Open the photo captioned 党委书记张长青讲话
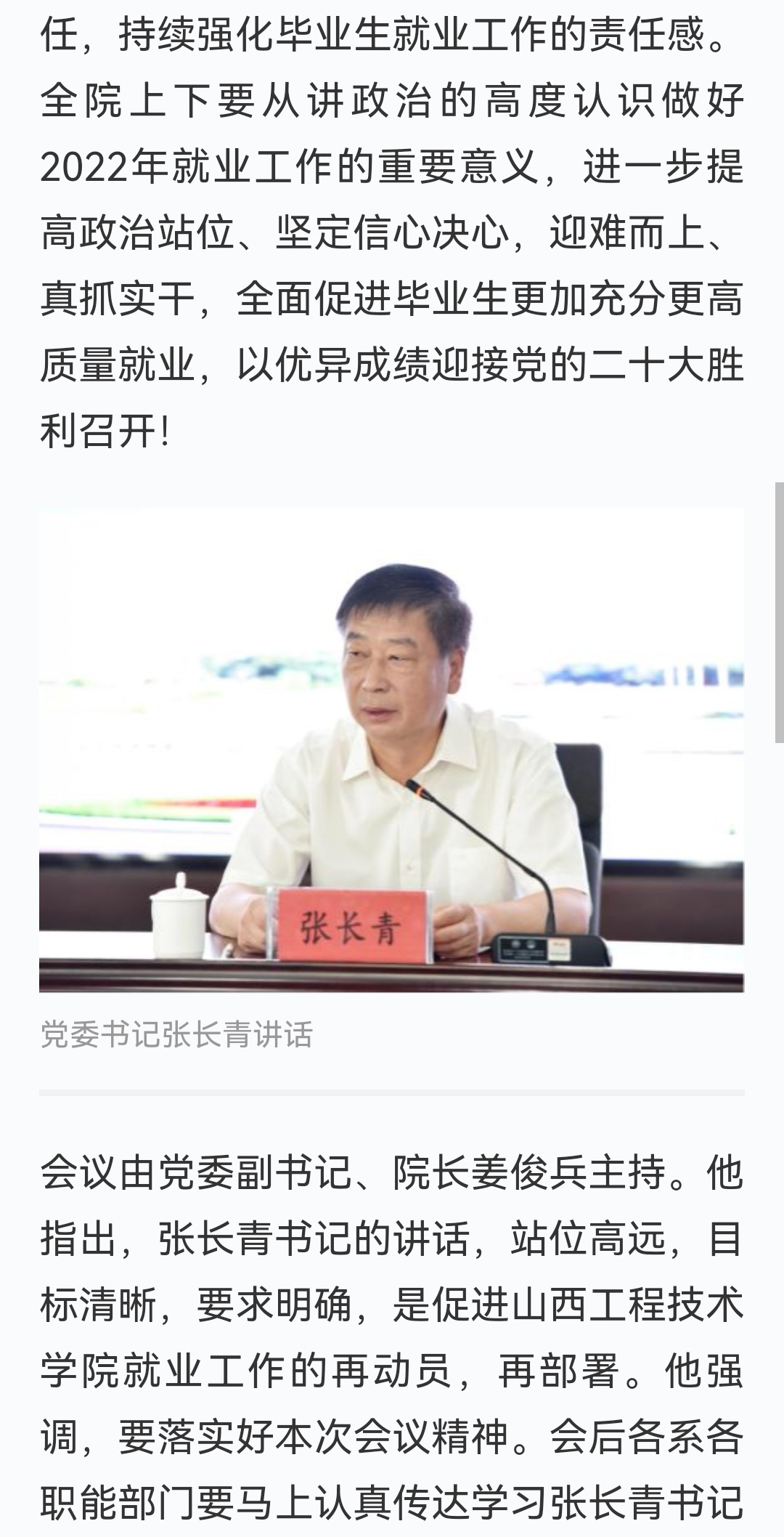 coord(391,750)
